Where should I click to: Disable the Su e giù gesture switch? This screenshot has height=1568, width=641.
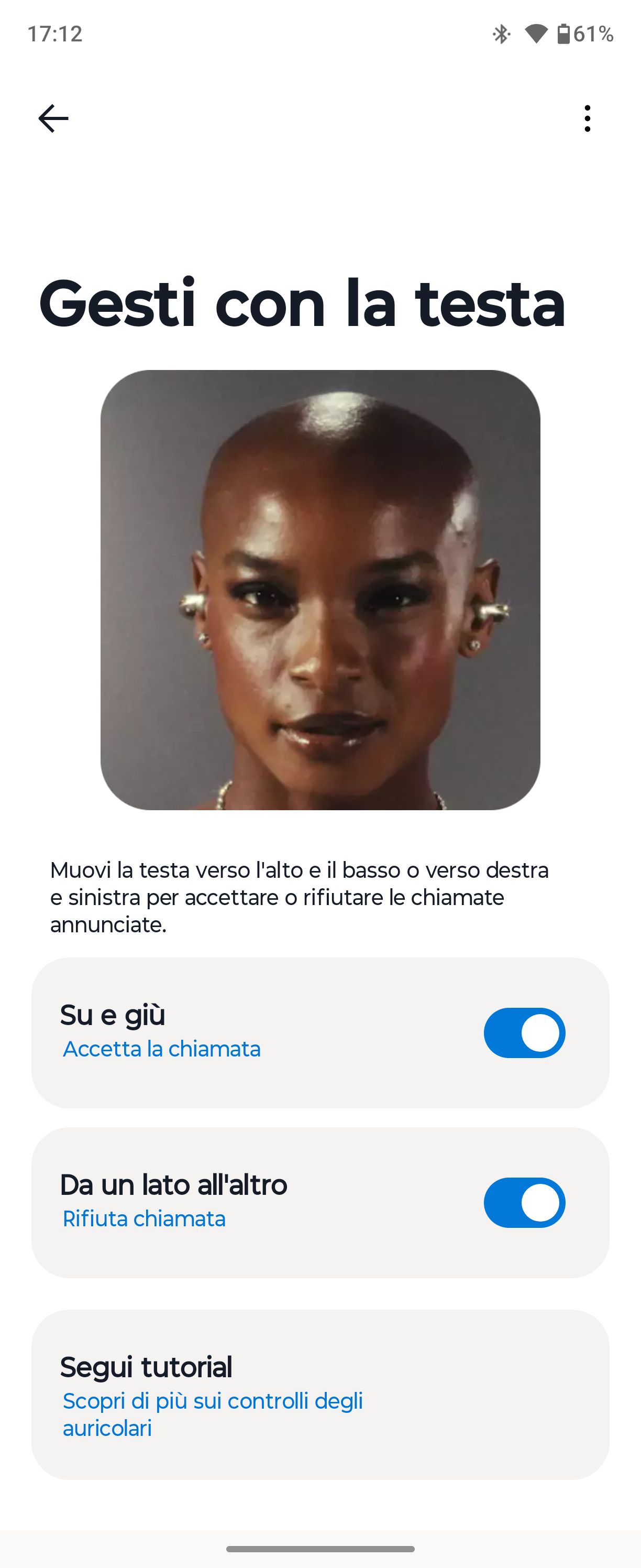pyautogui.click(x=524, y=1033)
